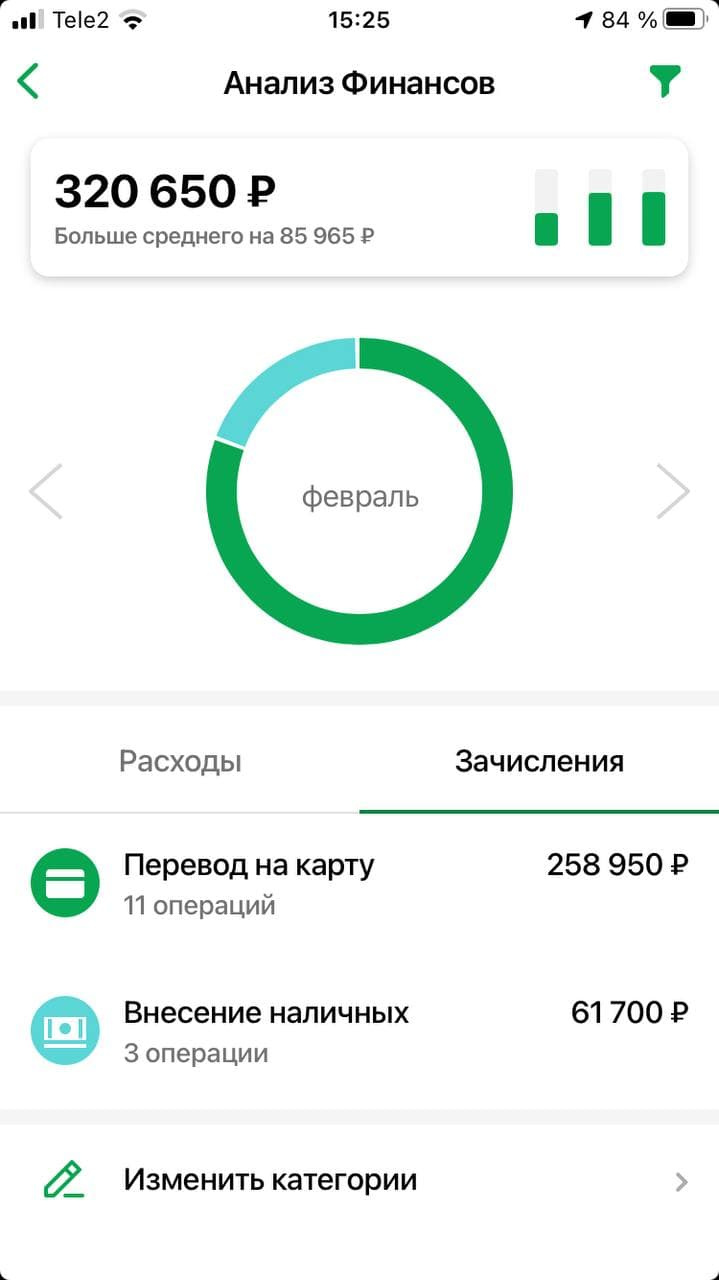Show the previous month with left arrow
This screenshot has width=719, height=1280.
point(46,491)
